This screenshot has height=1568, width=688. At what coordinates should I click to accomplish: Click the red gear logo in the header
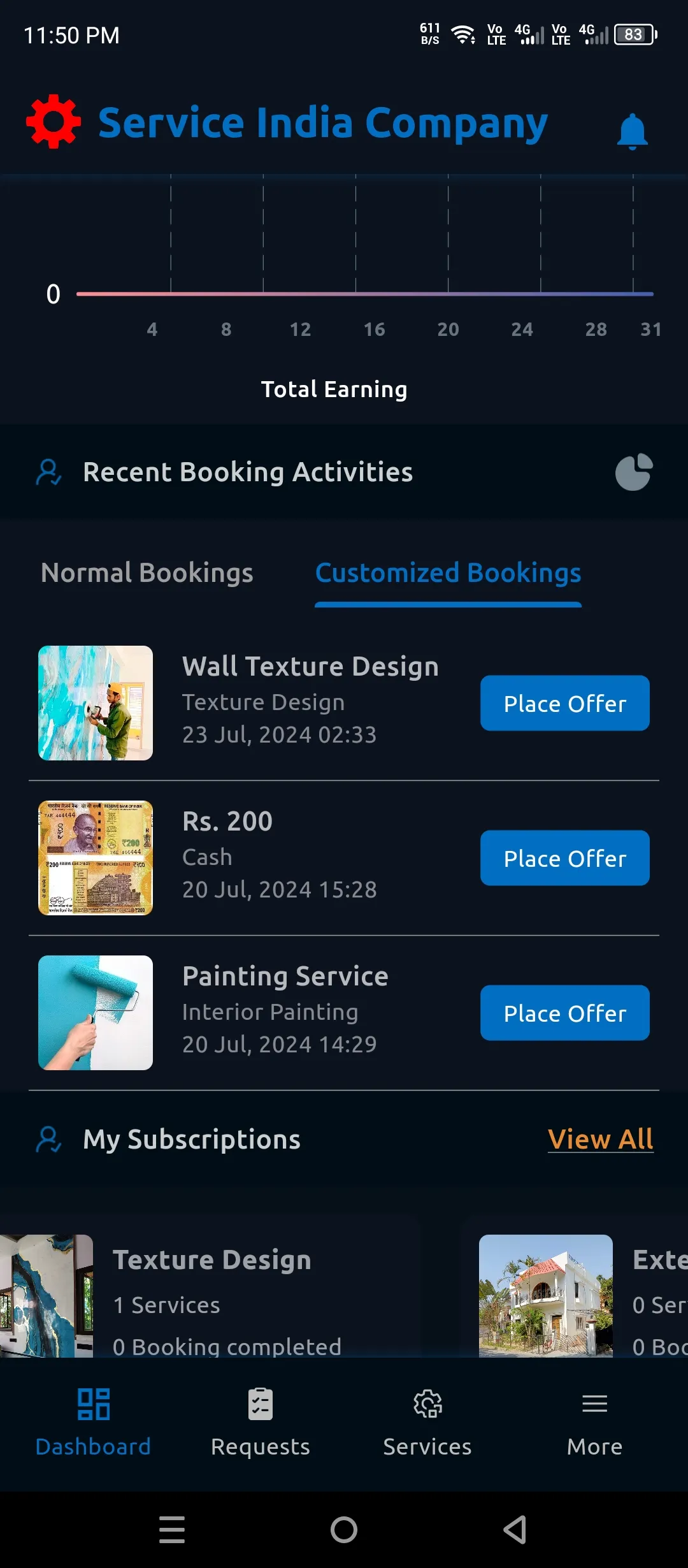point(54,122)
